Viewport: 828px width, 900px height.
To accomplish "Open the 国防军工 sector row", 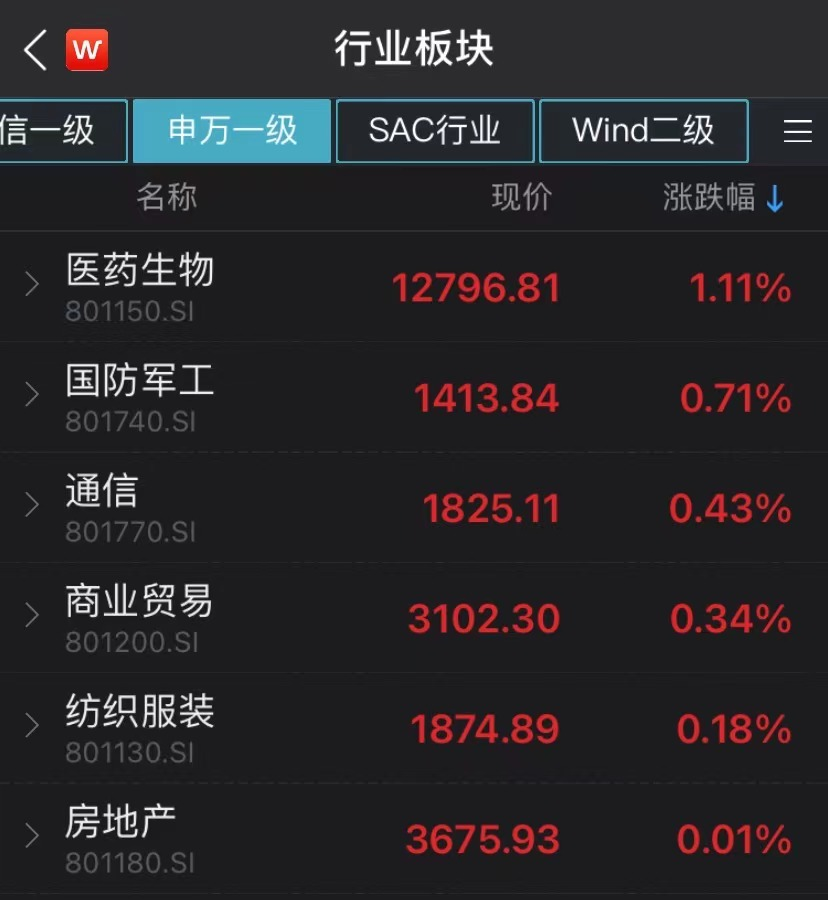I will (140, 397).
